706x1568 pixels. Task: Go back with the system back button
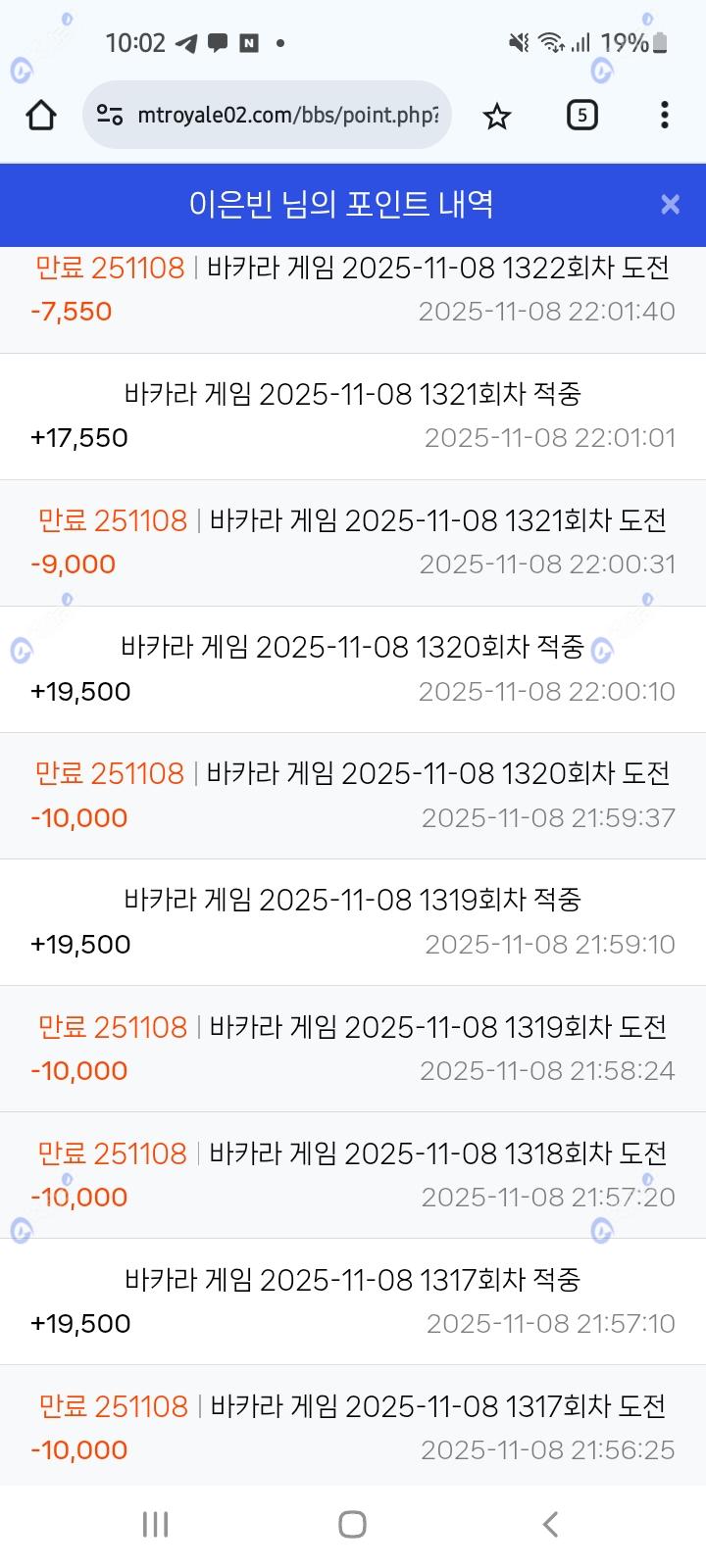pyautogui.click(x=550, y=1524)
